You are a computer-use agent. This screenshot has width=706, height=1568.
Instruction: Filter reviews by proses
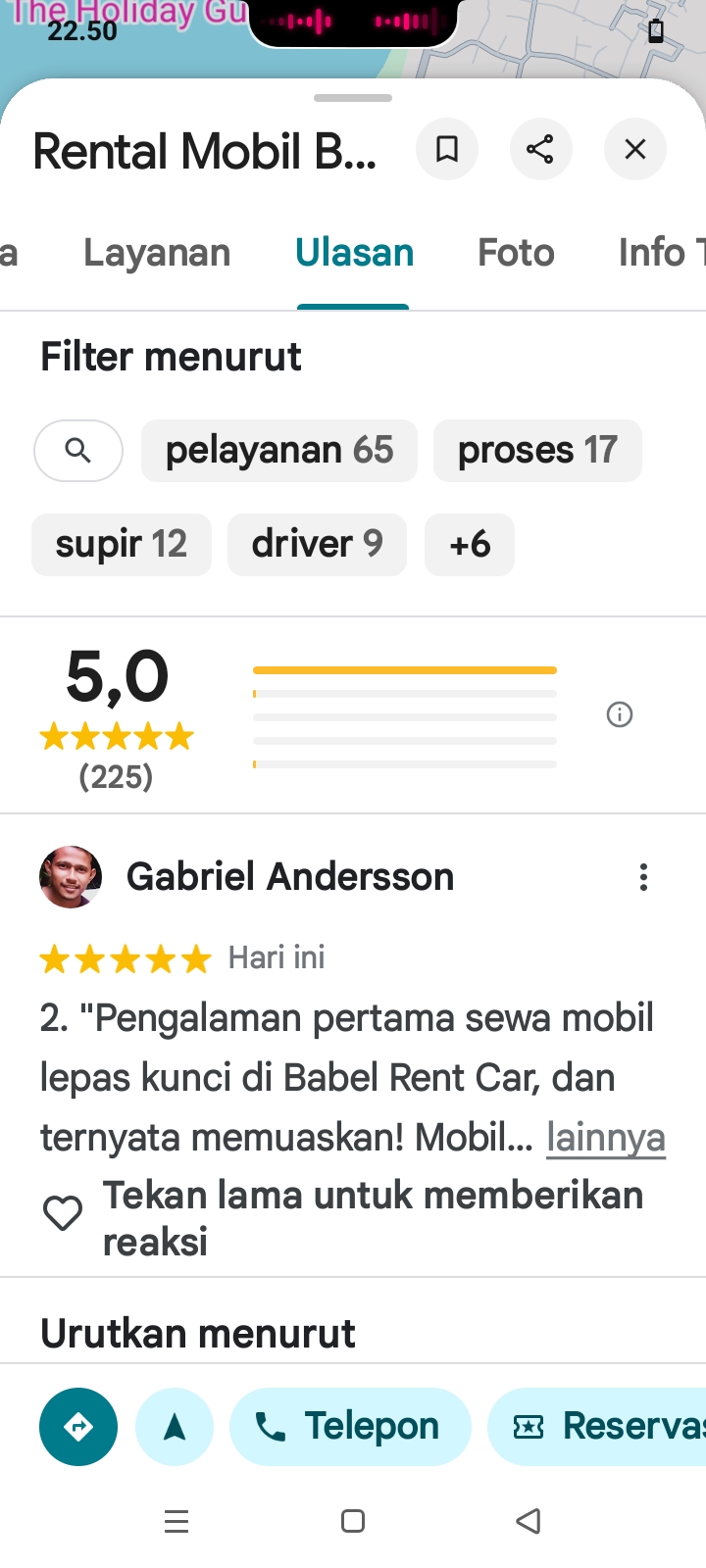pyautogui.click(x=537, y=451)
